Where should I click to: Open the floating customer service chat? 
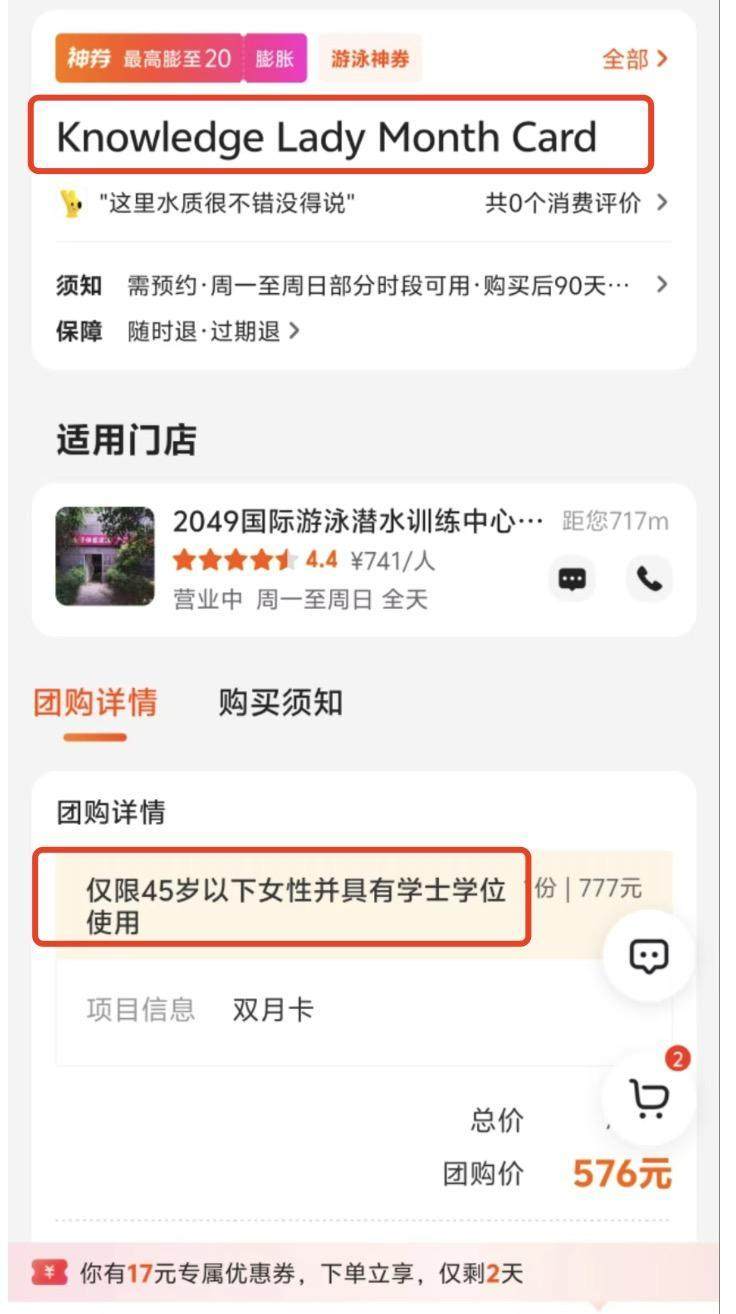click(x=648, y=957)
